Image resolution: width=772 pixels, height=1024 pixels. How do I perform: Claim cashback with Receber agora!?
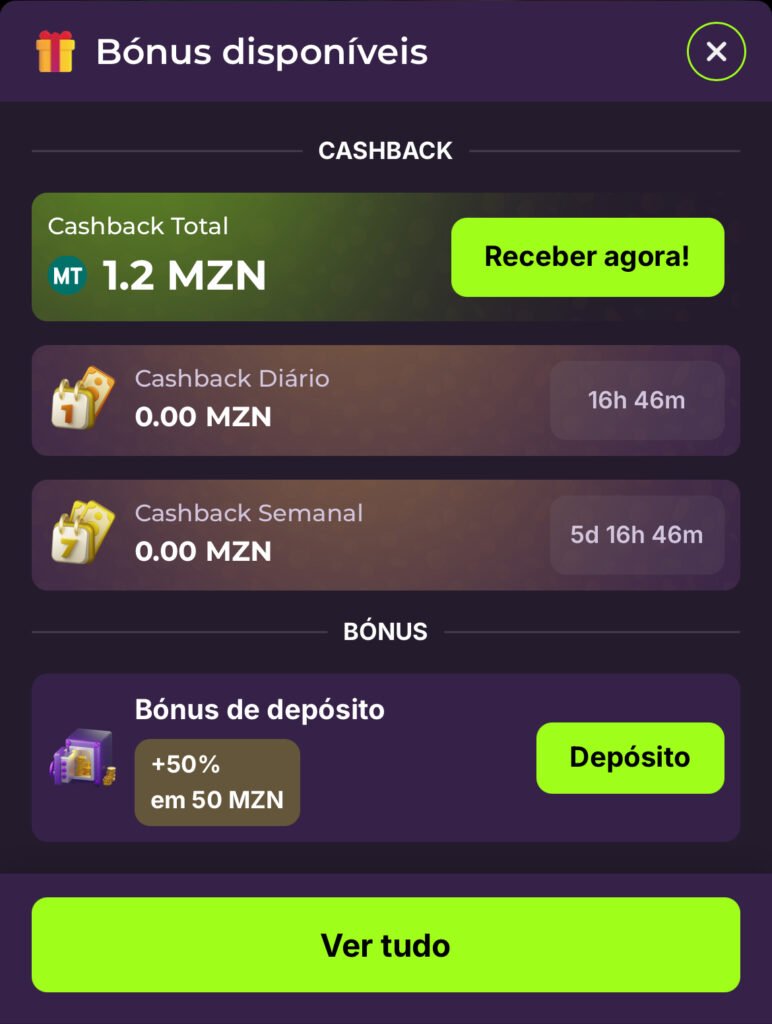pos(587,257)
